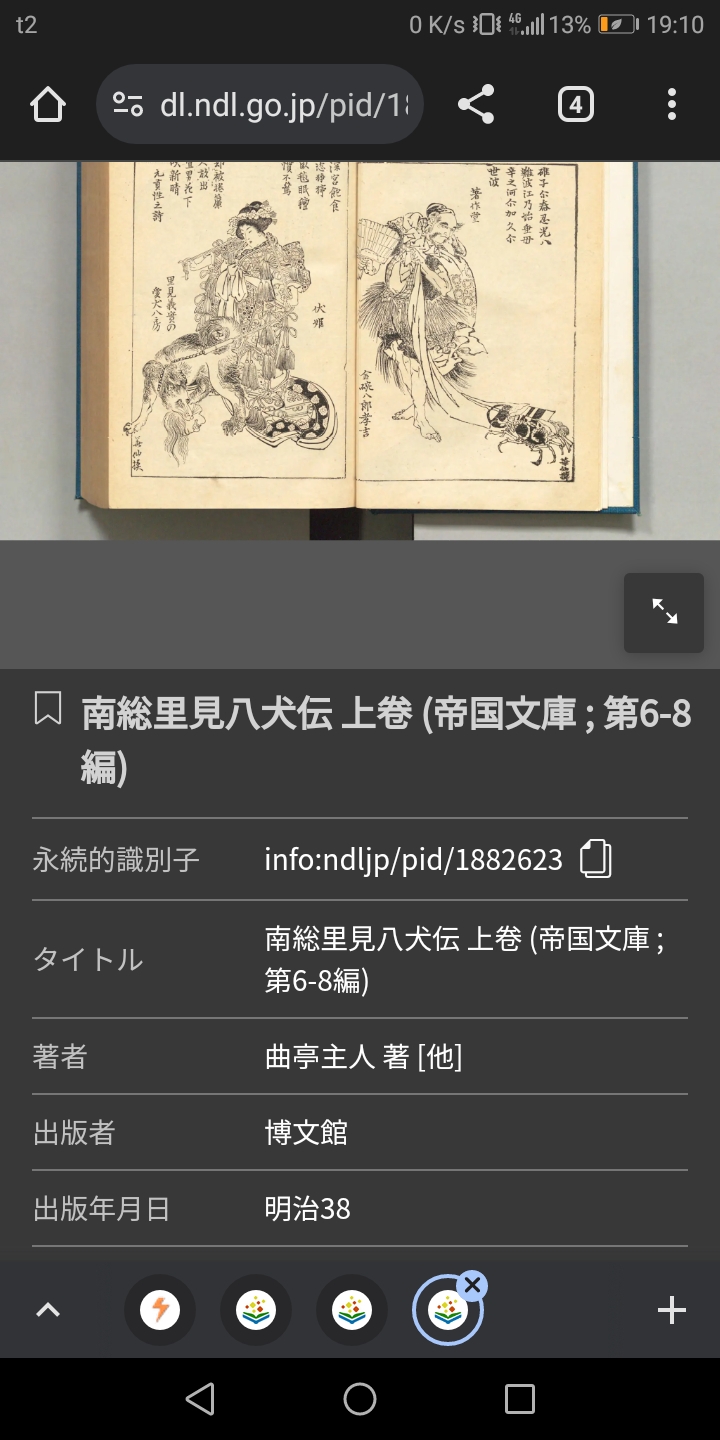
Task: Go to the browser home page
Action: [x=48, y=104]
